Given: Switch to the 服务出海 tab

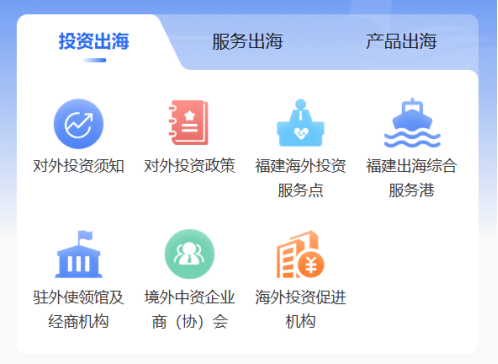Looking at the screenshot, I should [x=247, y=42].
